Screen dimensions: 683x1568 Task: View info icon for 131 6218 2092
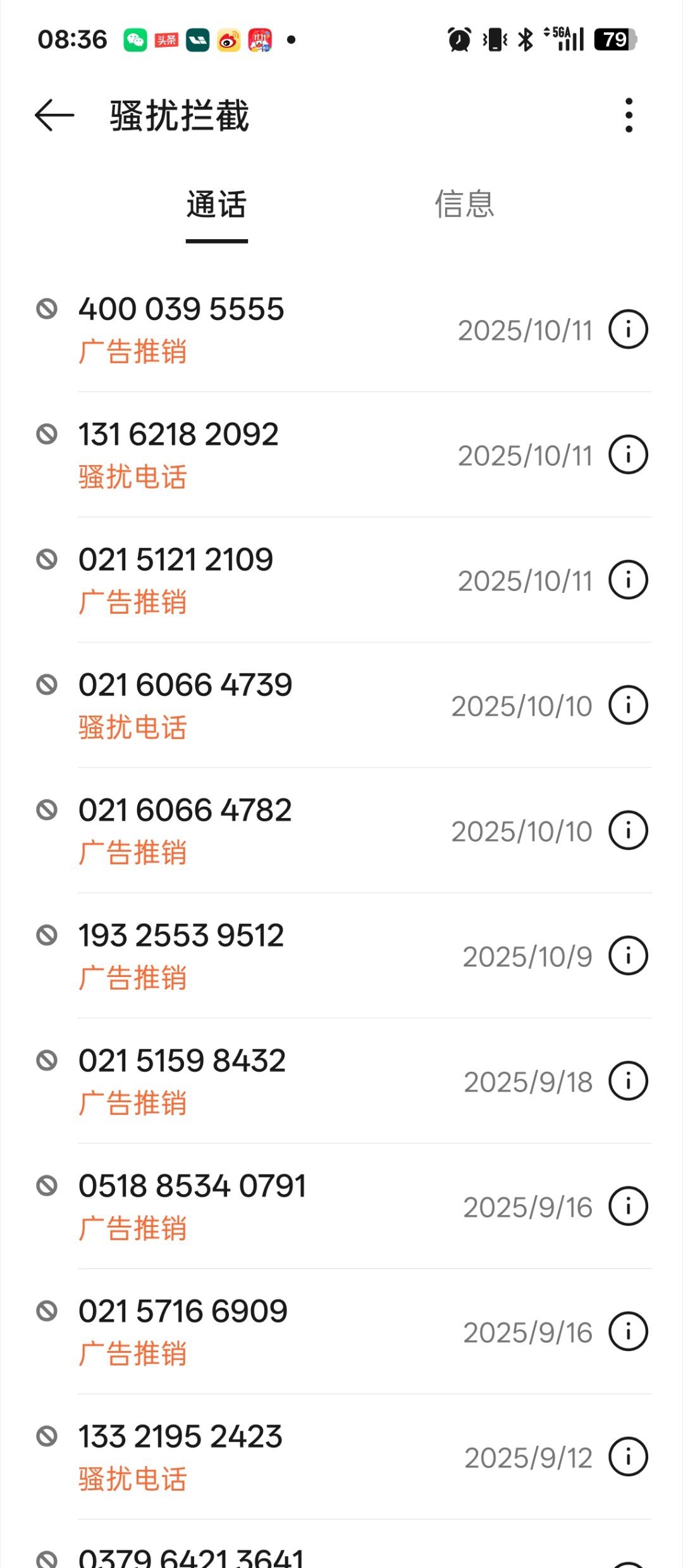pyautogui.click(x=628, y=454)
